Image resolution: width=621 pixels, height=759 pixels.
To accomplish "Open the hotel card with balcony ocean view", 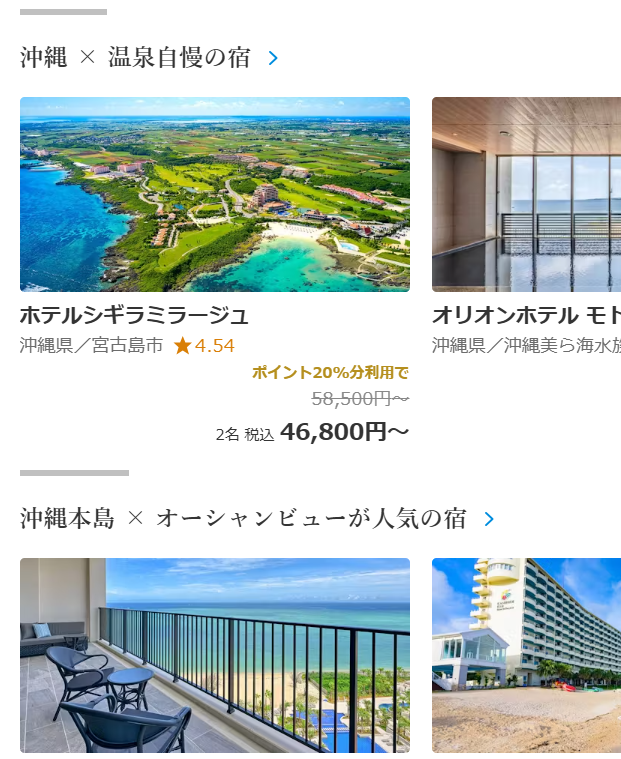I will pos(214,654).
